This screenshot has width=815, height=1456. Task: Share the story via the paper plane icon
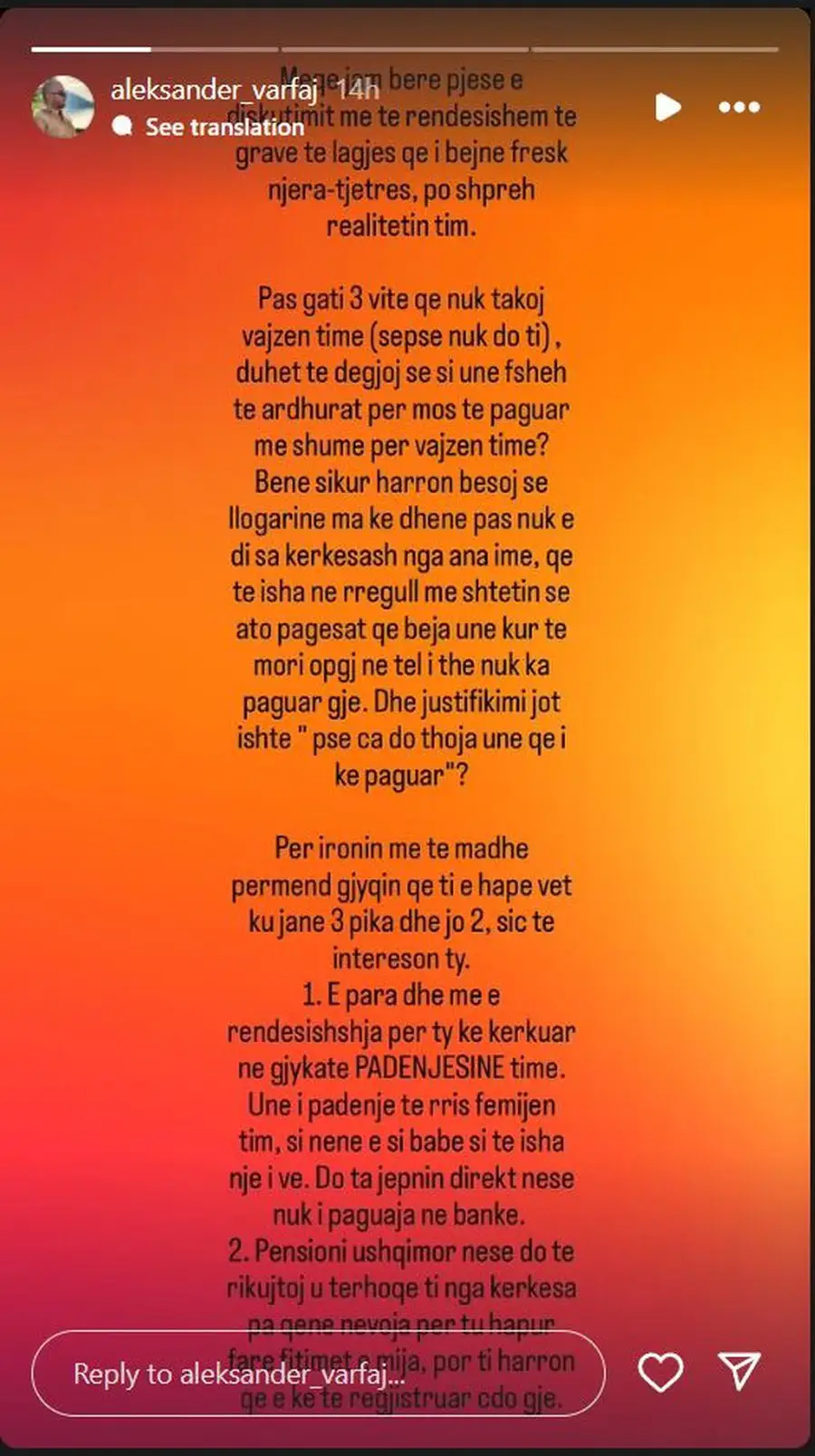pos(739,1372)
